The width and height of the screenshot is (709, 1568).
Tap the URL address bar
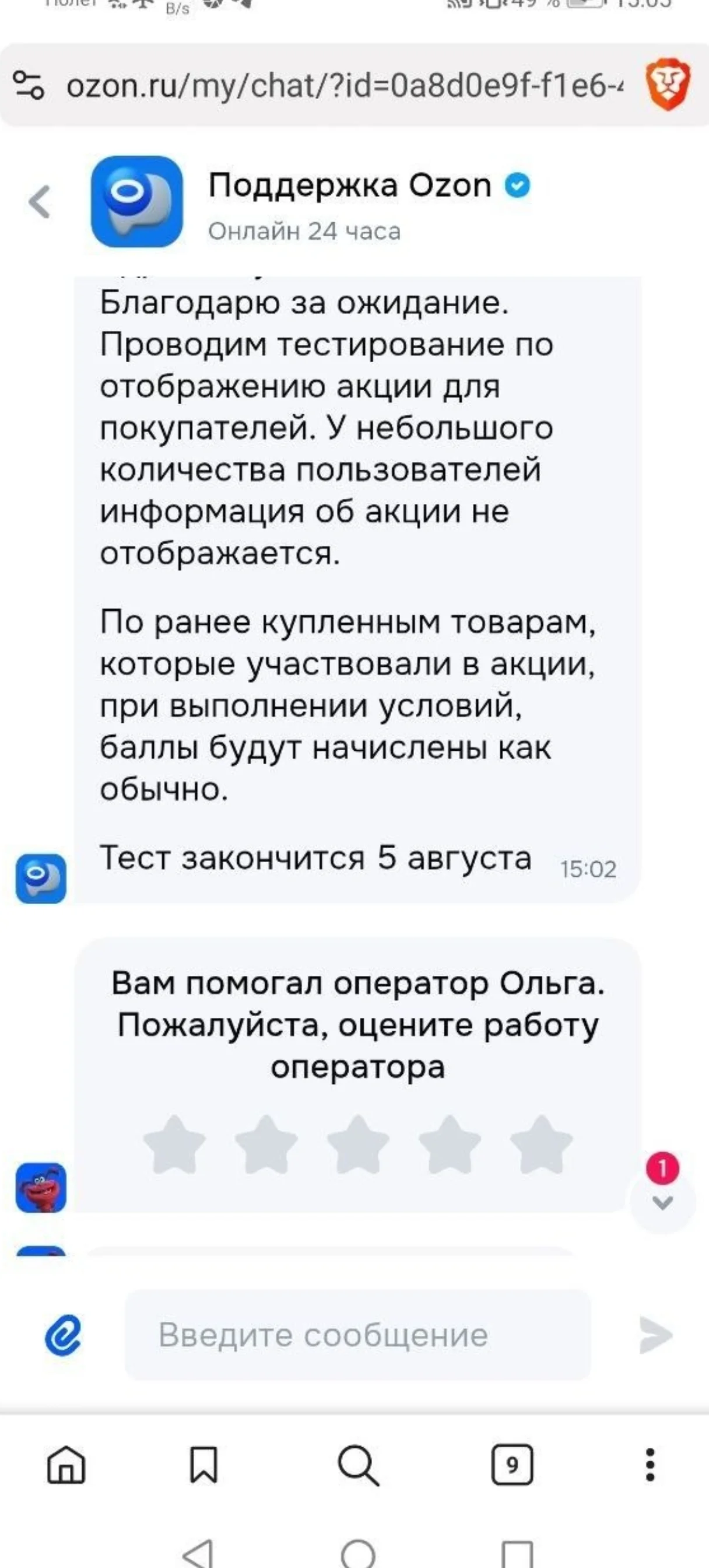point(345,85)
